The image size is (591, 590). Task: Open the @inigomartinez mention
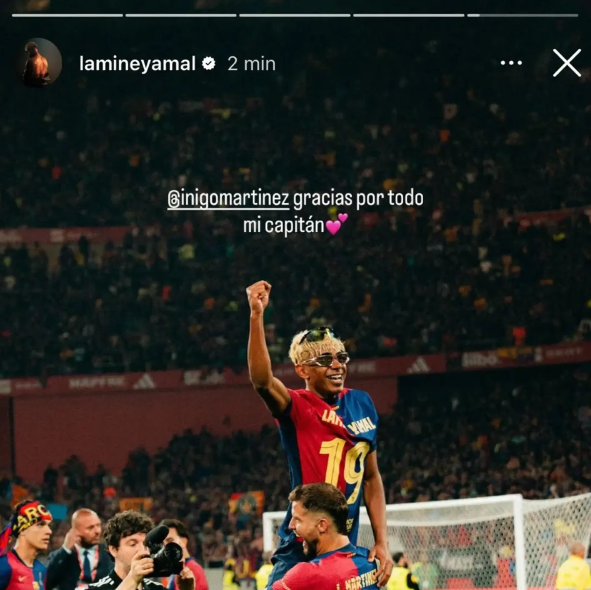click(x=228, y=199)
